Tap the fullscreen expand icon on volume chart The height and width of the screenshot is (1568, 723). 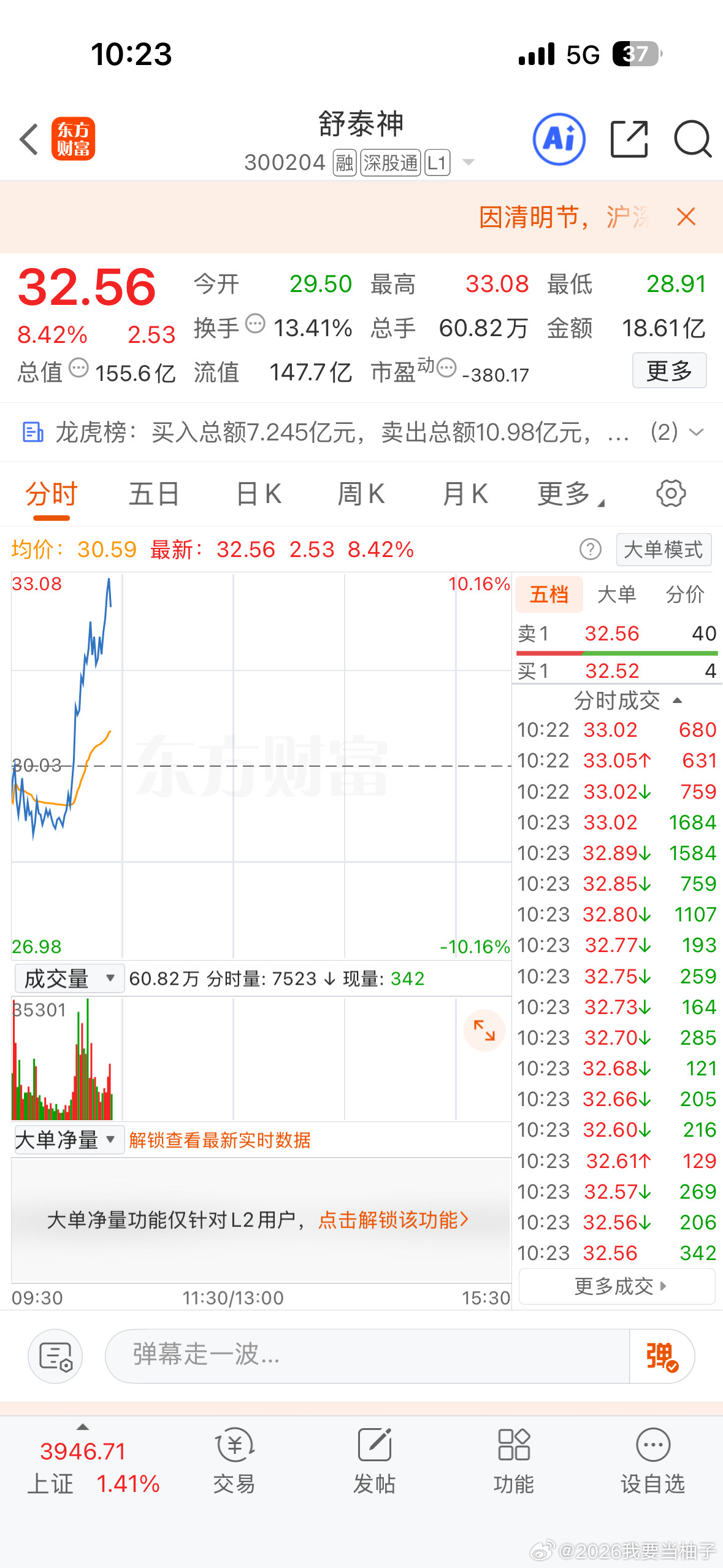coord(484,1031)
